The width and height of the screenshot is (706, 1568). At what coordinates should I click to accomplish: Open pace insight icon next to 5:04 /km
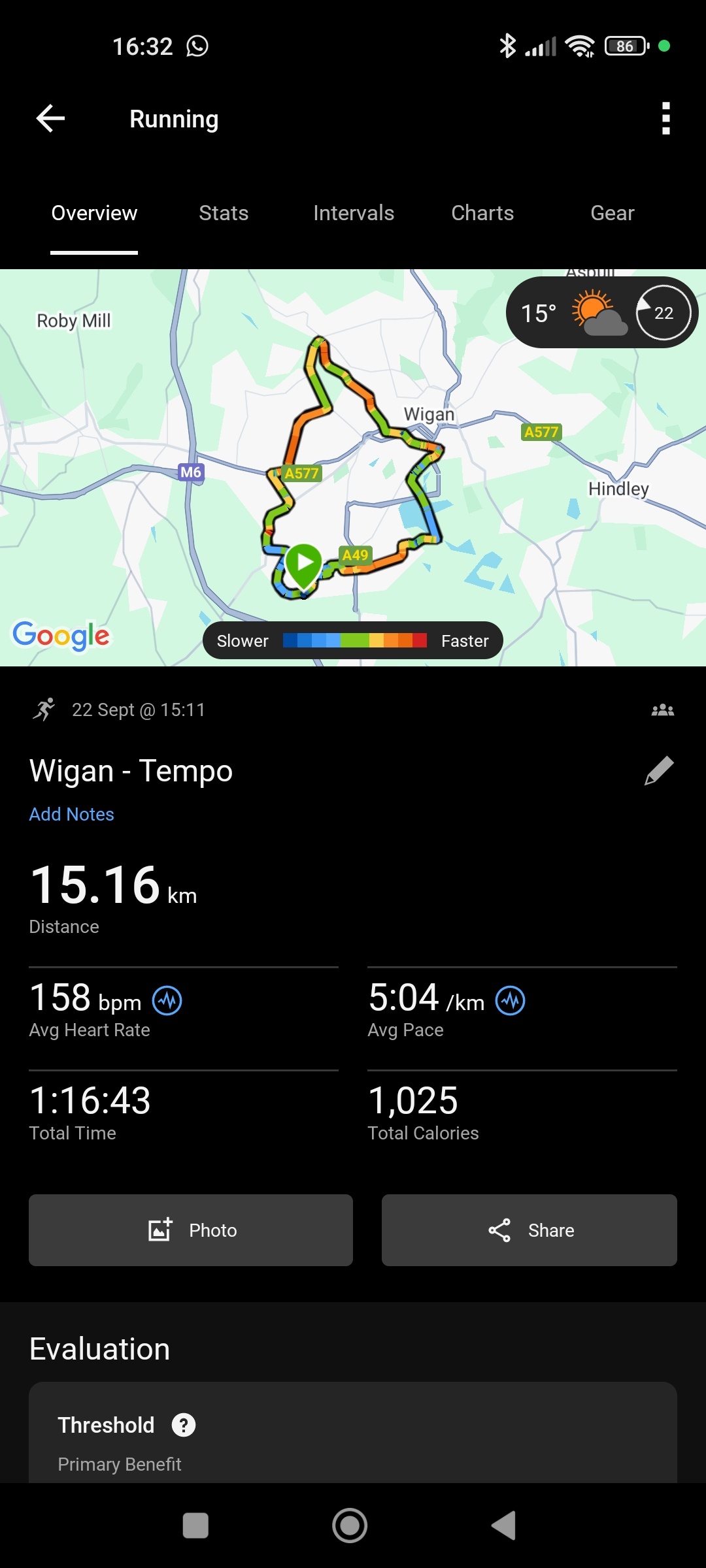[511, 1000]
